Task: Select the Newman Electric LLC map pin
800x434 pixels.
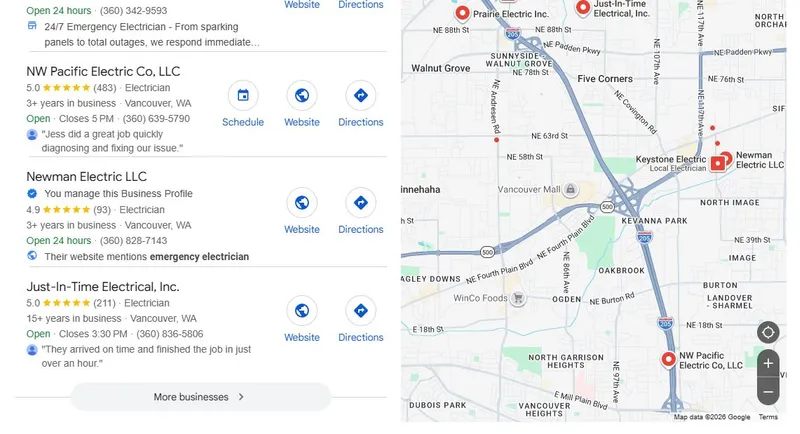Action: coord(726,157)
